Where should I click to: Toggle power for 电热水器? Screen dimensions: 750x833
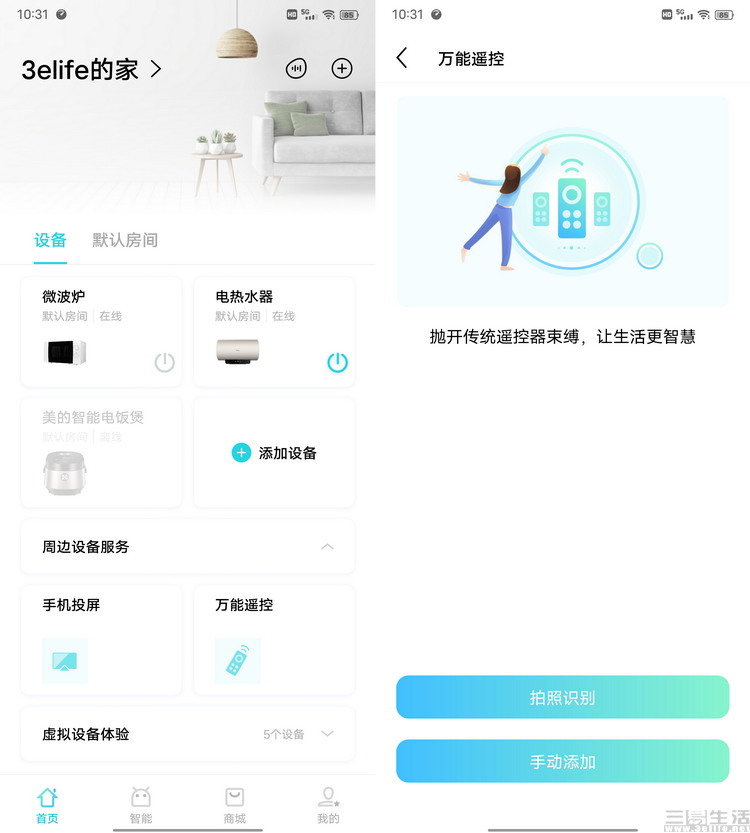coord(337,362)
